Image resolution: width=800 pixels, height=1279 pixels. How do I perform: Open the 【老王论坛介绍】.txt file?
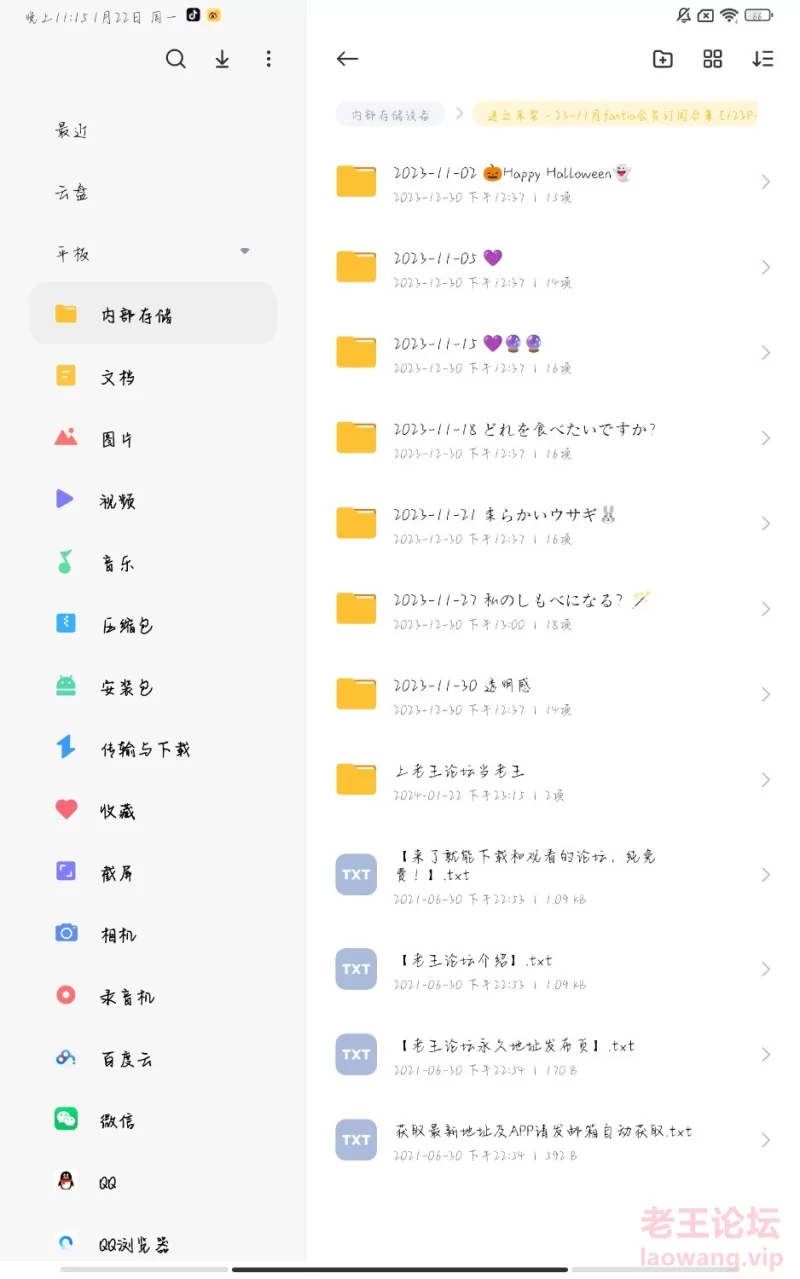(x=475, y=969)
